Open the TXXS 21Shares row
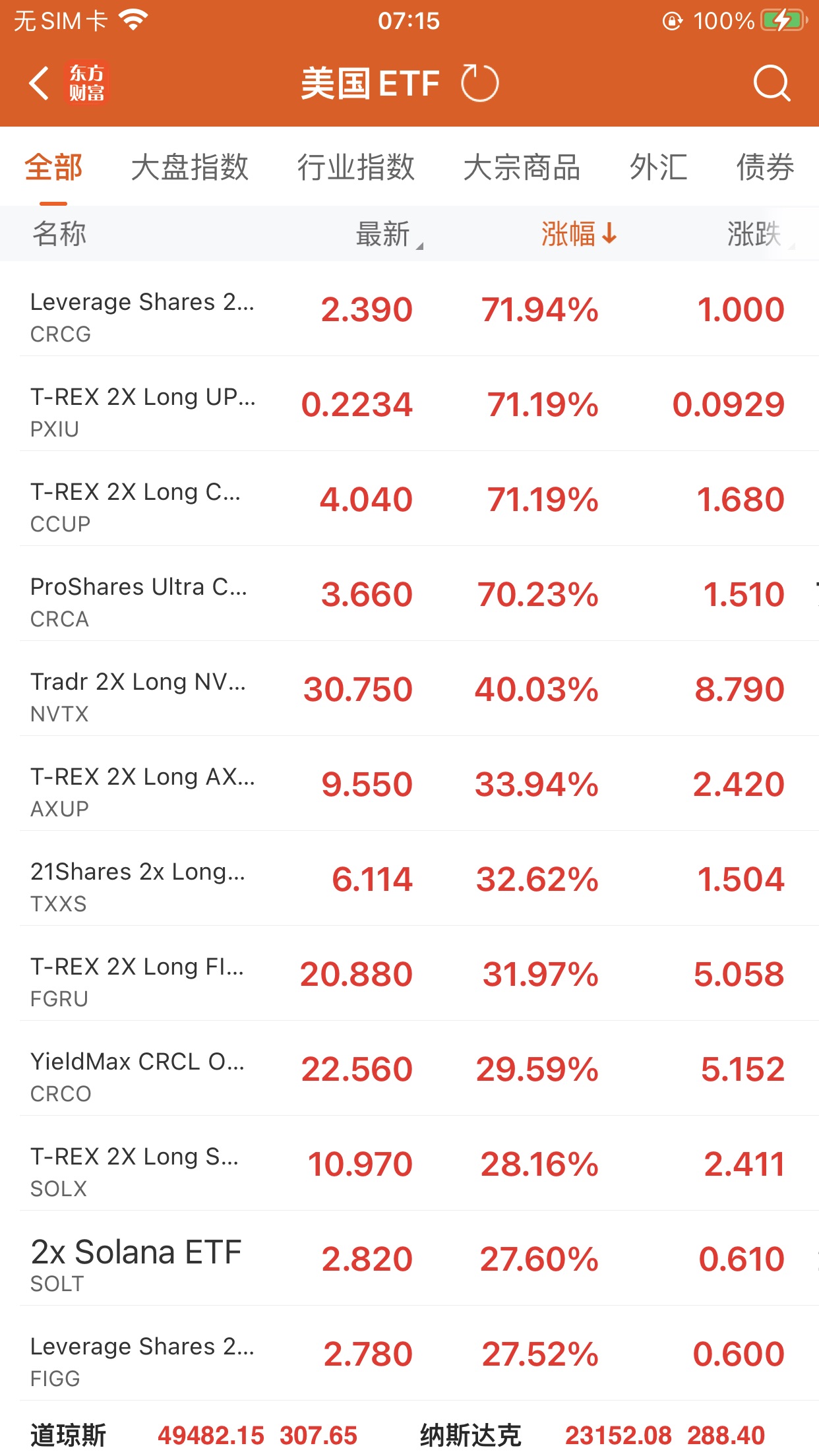Viewport: 819px width, 1456px height. click(409, 880)
